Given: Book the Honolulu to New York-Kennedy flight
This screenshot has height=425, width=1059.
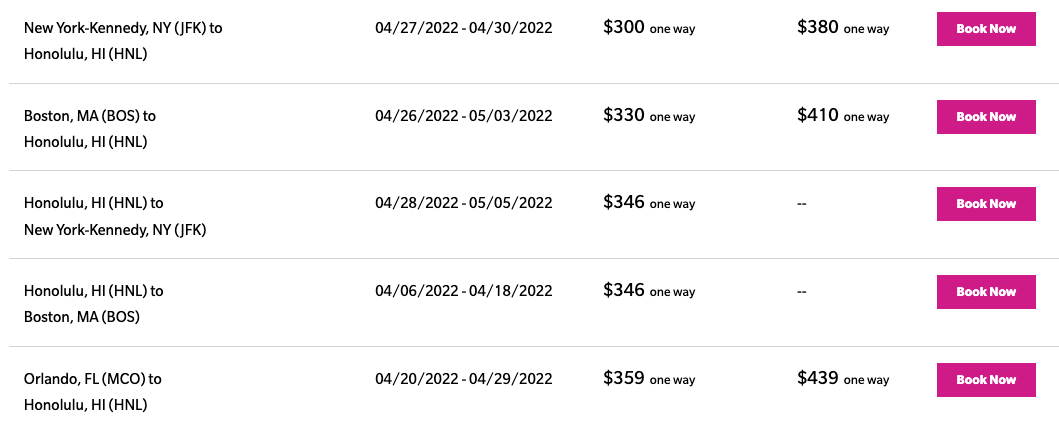Looking at the screenshot, I should 986,204.
